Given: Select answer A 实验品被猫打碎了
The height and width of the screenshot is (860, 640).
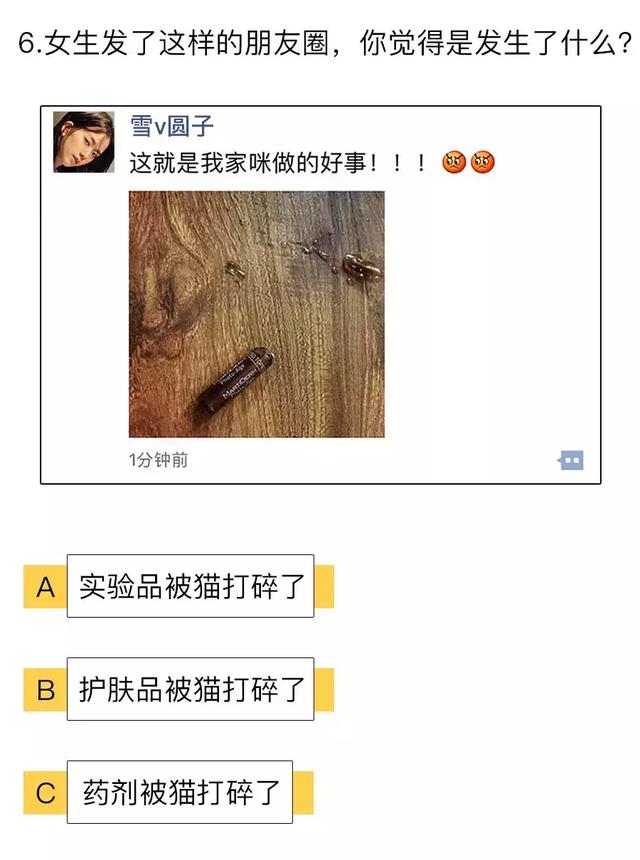Looking at the screenshot, I should tap(190, 587).
